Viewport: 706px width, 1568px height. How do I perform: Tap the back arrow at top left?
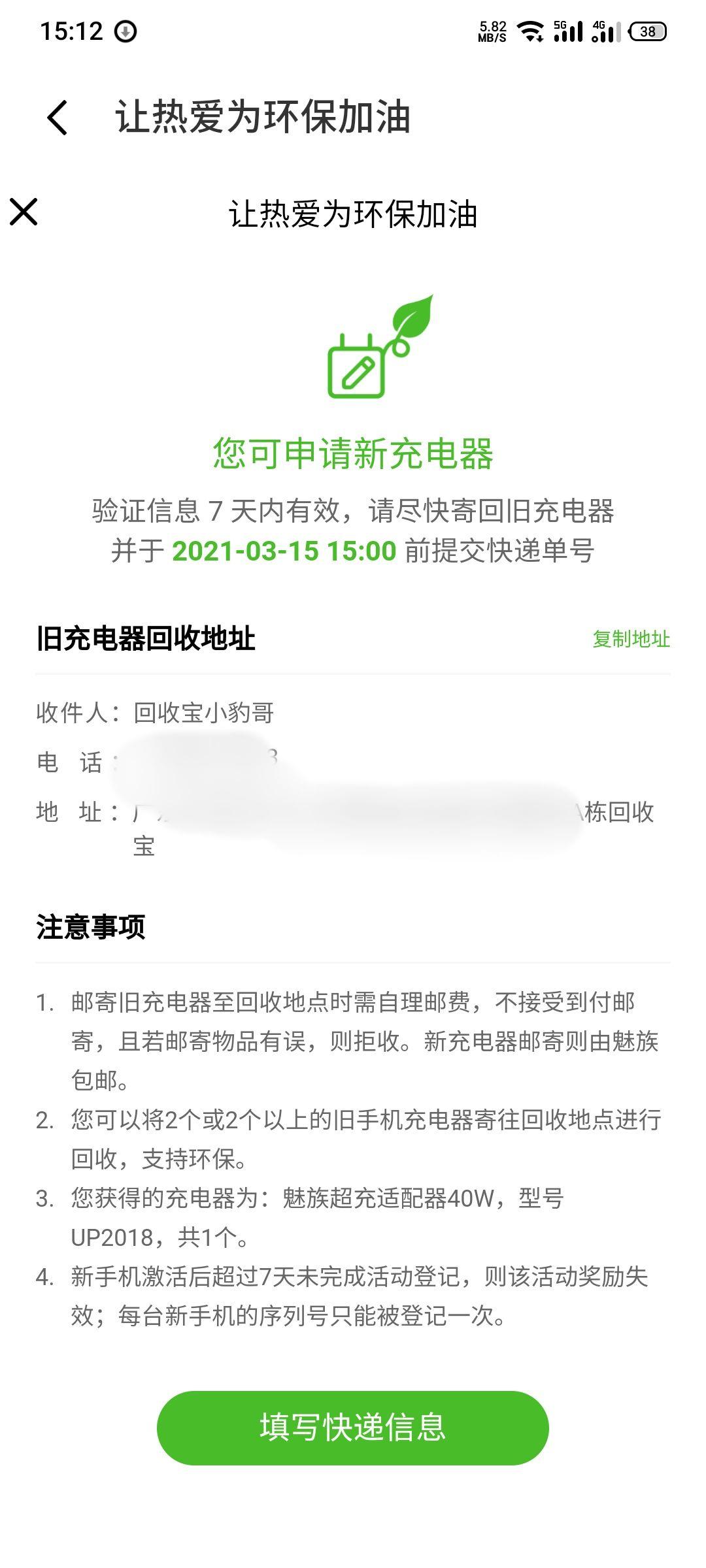[56, 118]
